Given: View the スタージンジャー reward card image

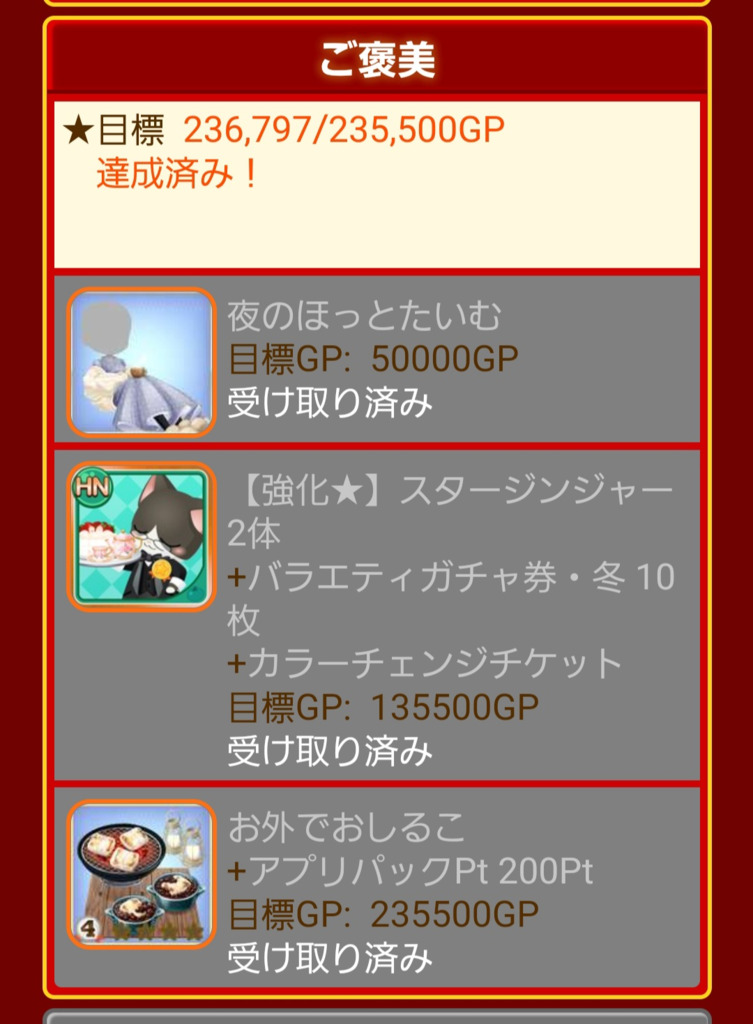Looking at the screenshot, I should [x=141, y=537].
